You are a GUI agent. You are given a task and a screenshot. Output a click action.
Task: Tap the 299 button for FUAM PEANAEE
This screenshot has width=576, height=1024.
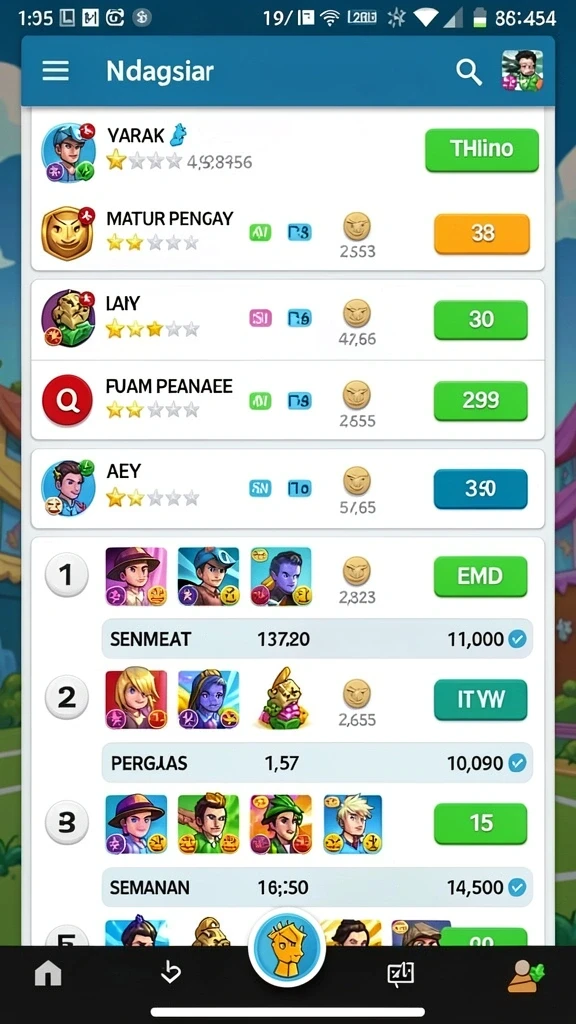(481, 400)
